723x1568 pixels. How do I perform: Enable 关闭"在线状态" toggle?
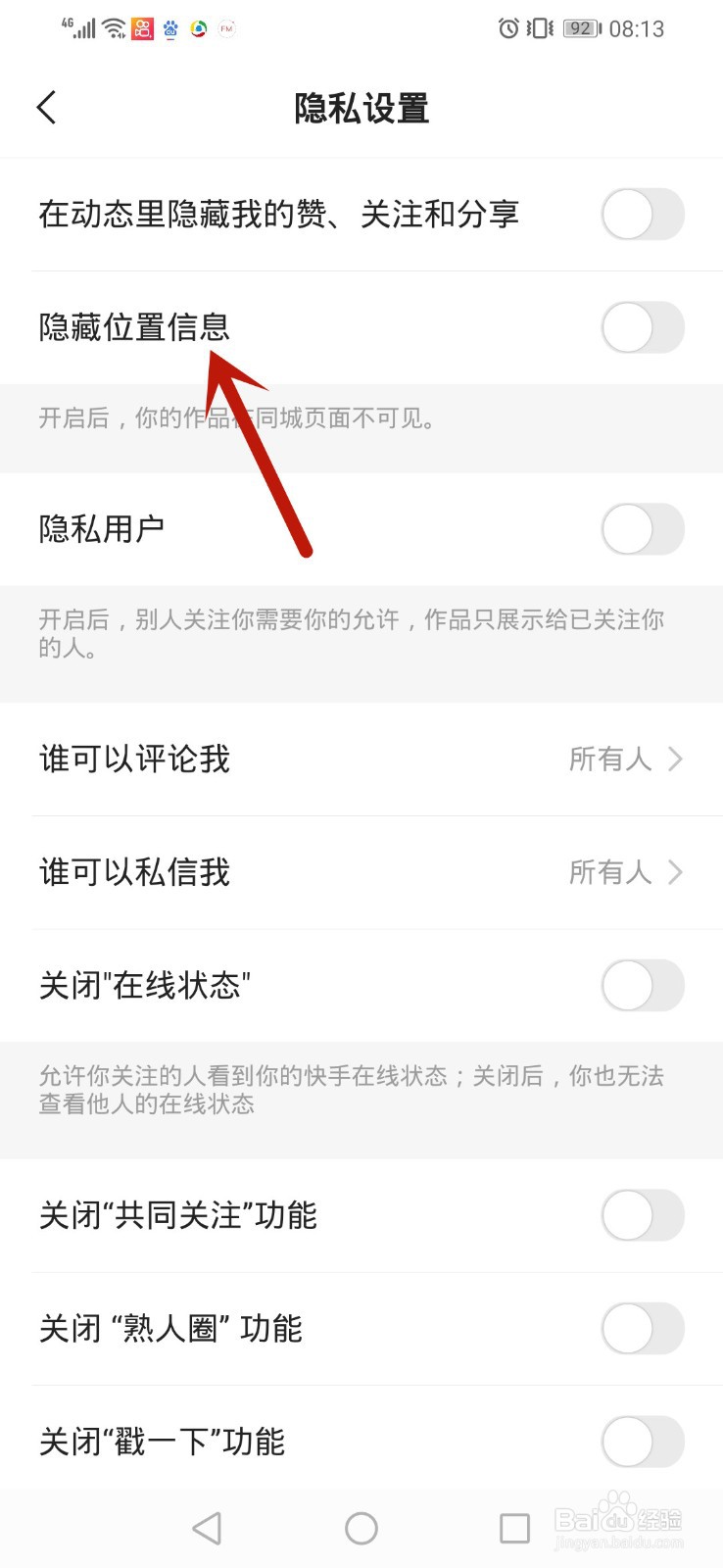tap(642, 986)
